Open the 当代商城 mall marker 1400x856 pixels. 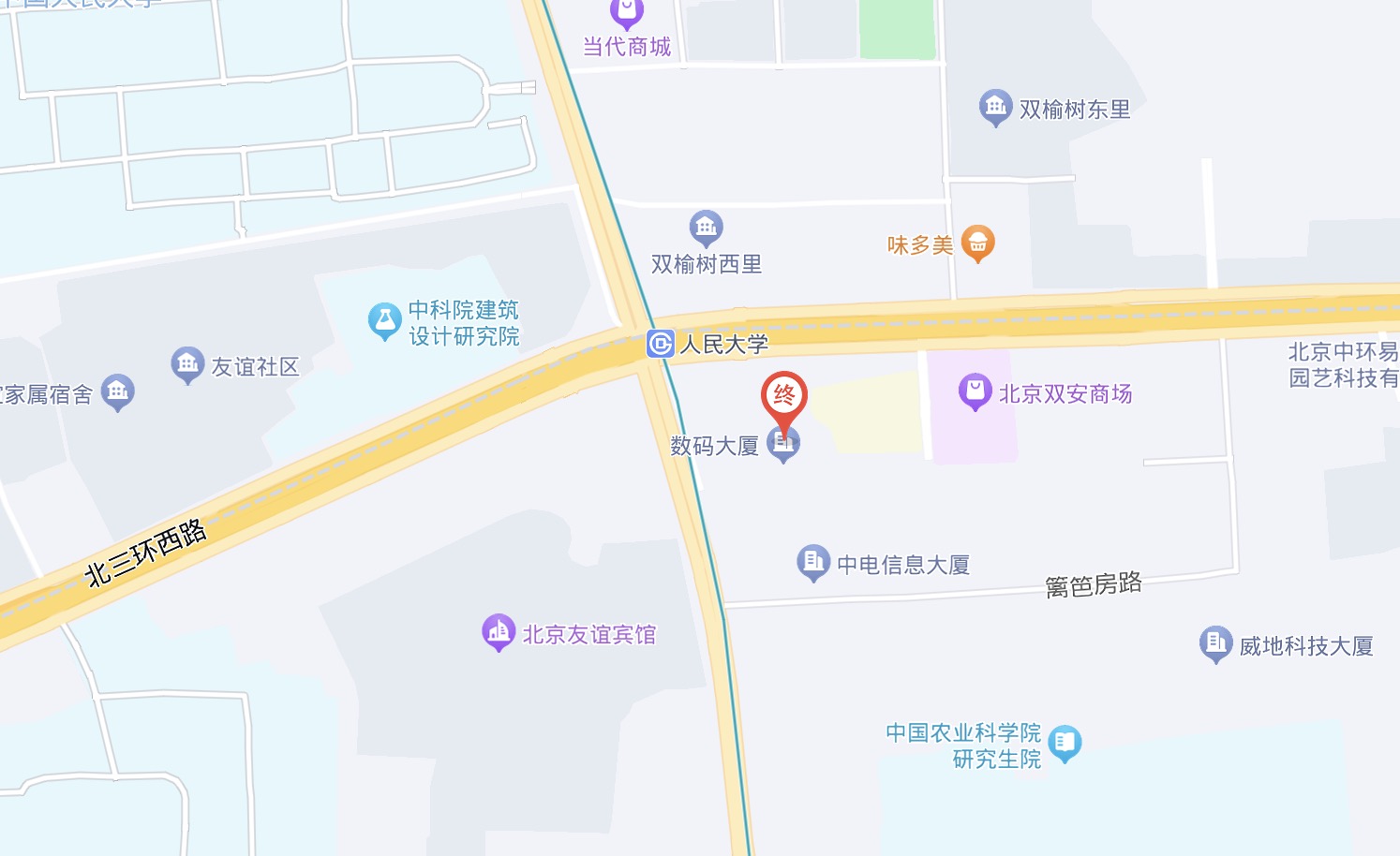click(626, 13)
